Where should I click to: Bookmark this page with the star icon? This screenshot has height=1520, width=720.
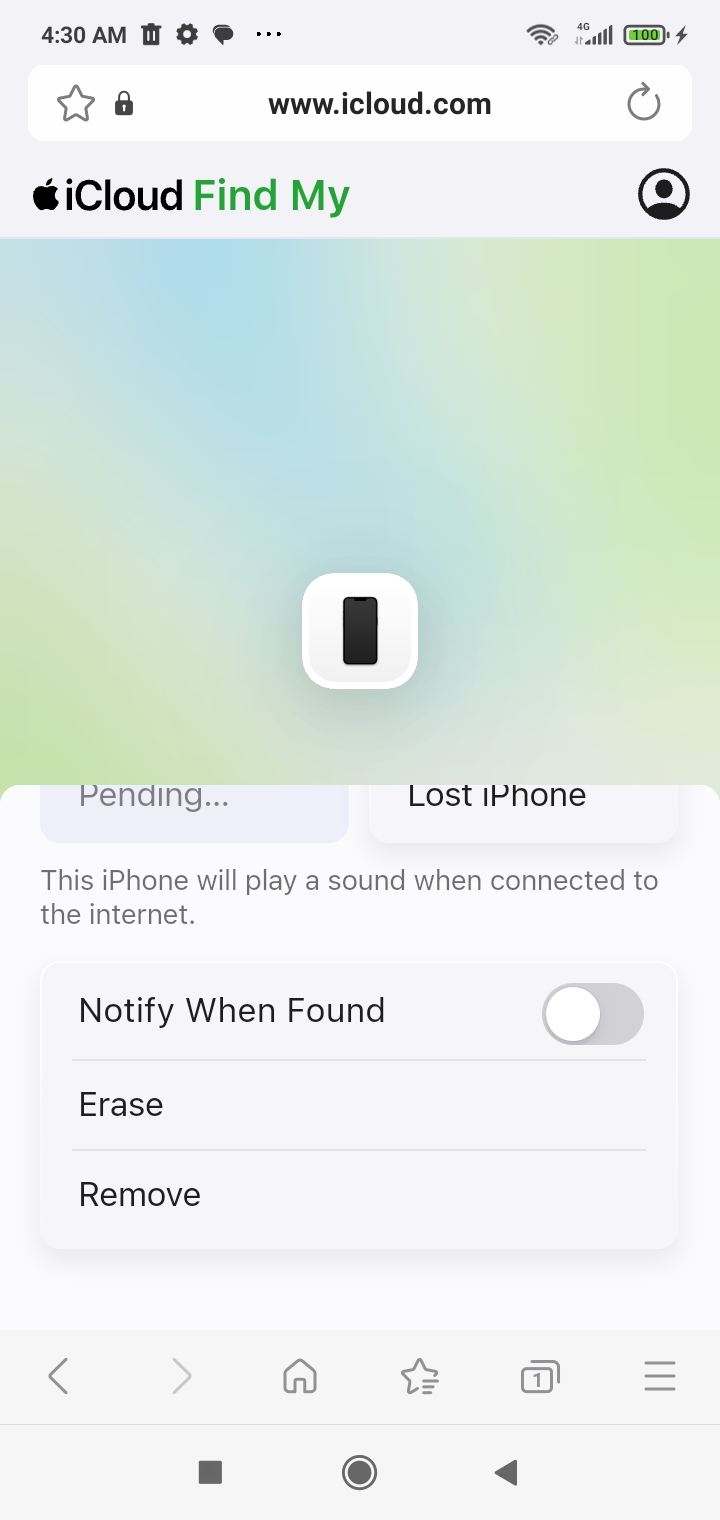pyautogui.click(x=76, y=104)
